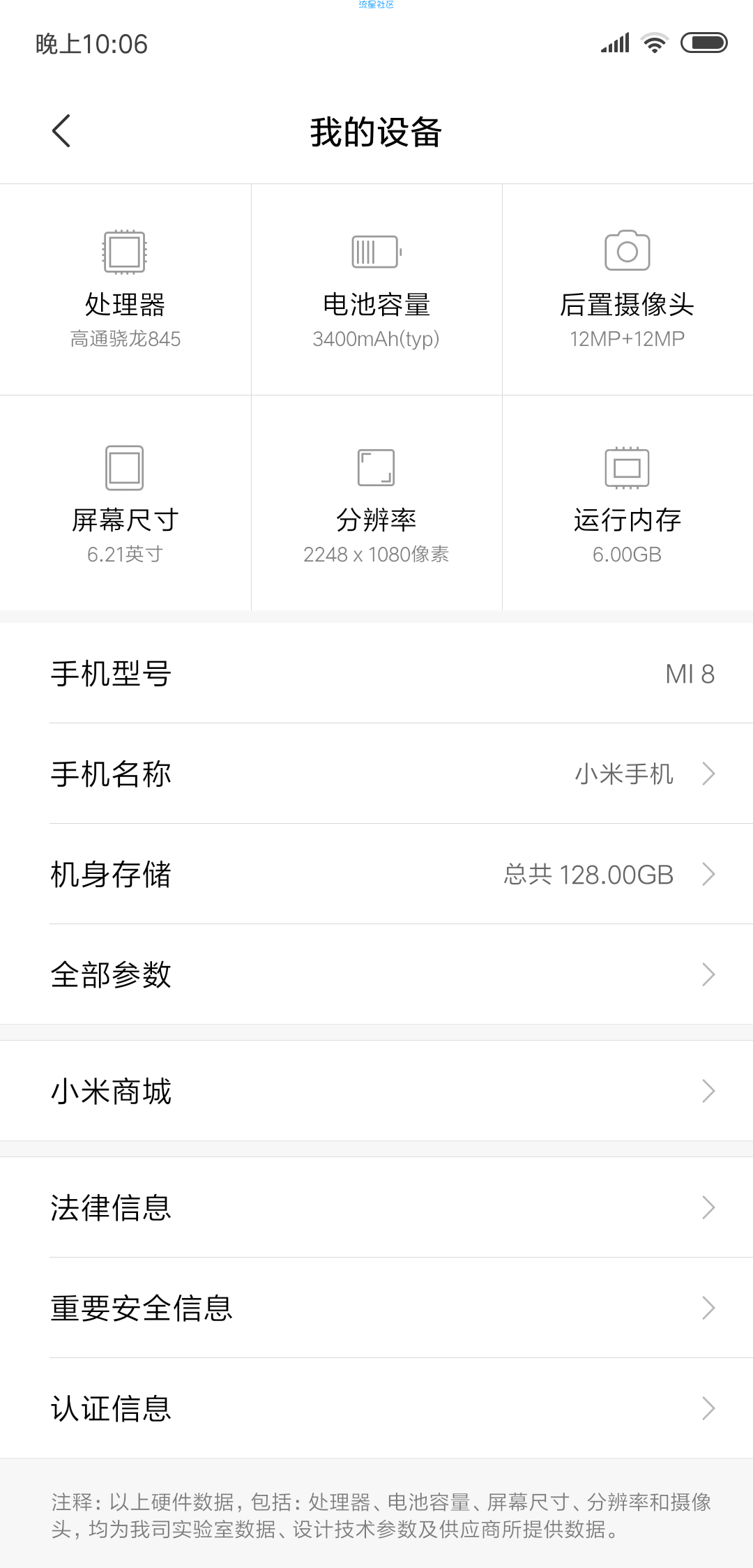Tap the 认证信息 row
753x1568 pixels.
[x=376, y=1408]
